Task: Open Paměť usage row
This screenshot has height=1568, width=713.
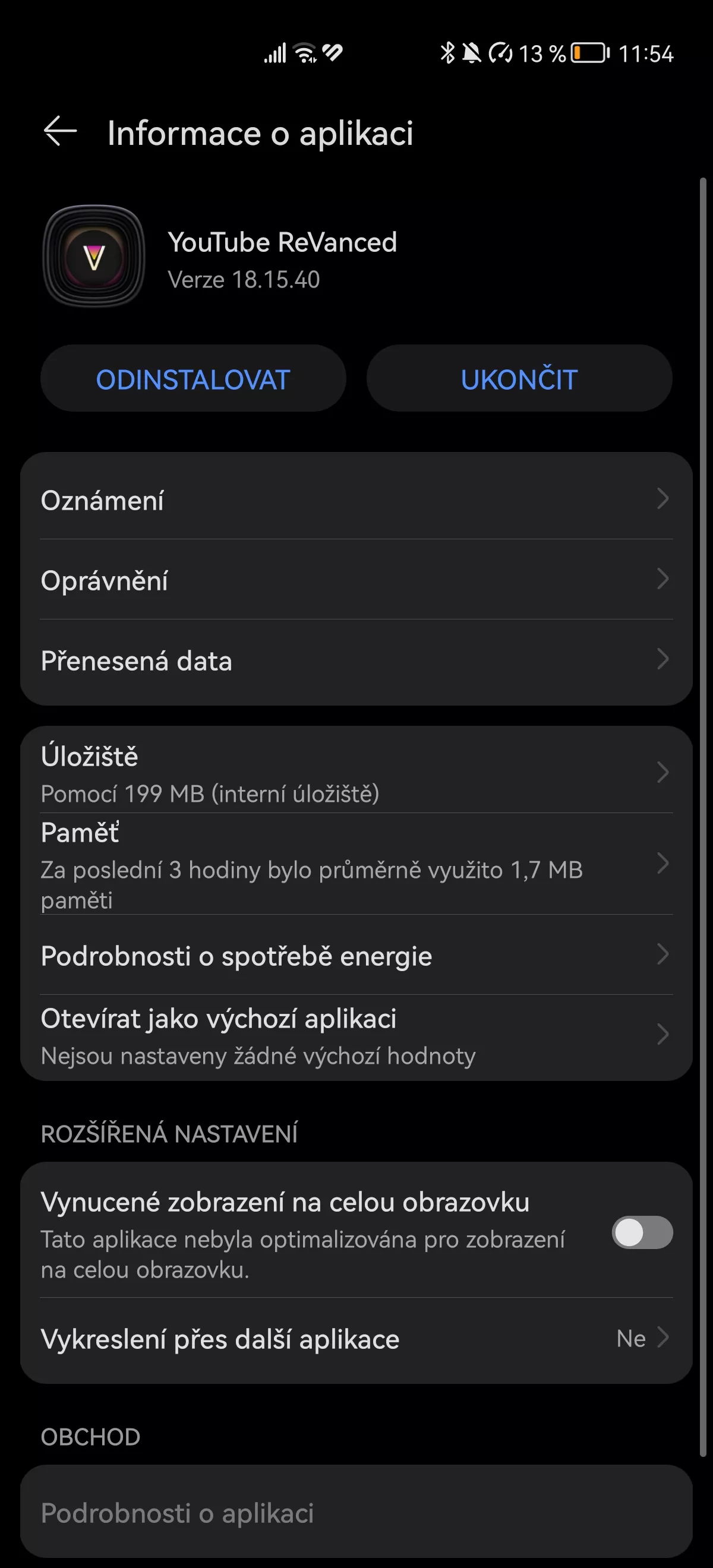Action: pos(356,864)
